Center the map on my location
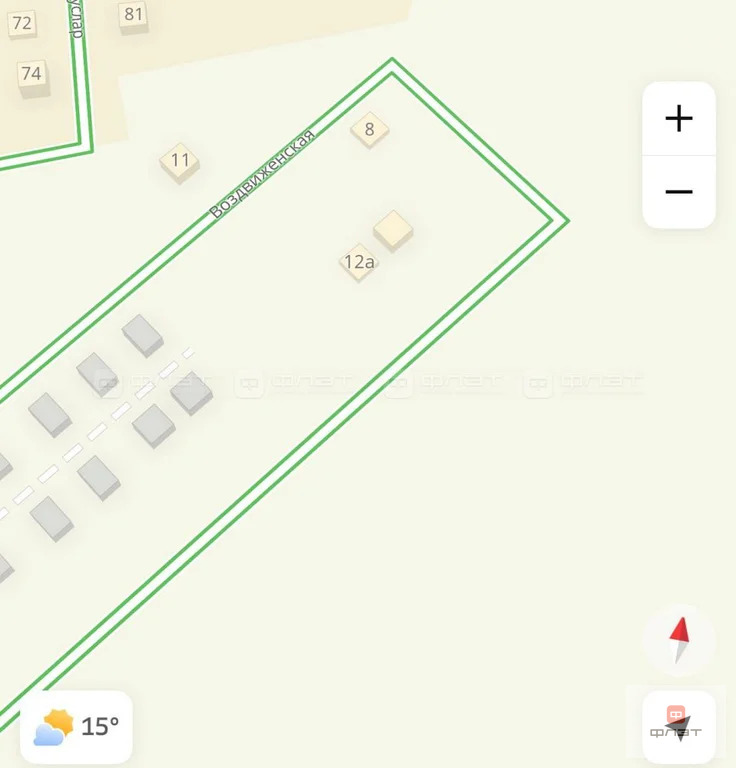 point(678,727)
